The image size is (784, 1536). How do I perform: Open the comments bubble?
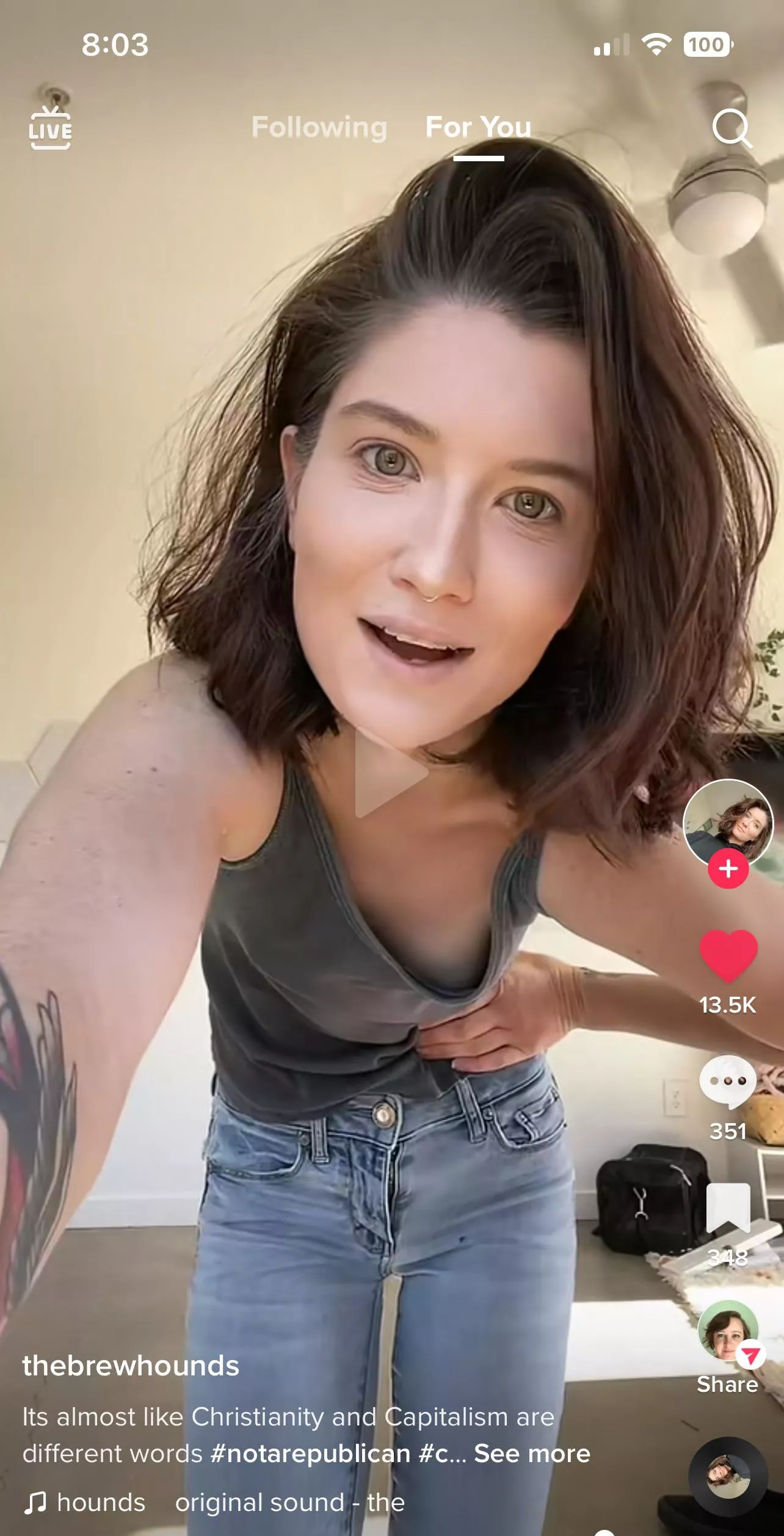tap(728, 1082)
